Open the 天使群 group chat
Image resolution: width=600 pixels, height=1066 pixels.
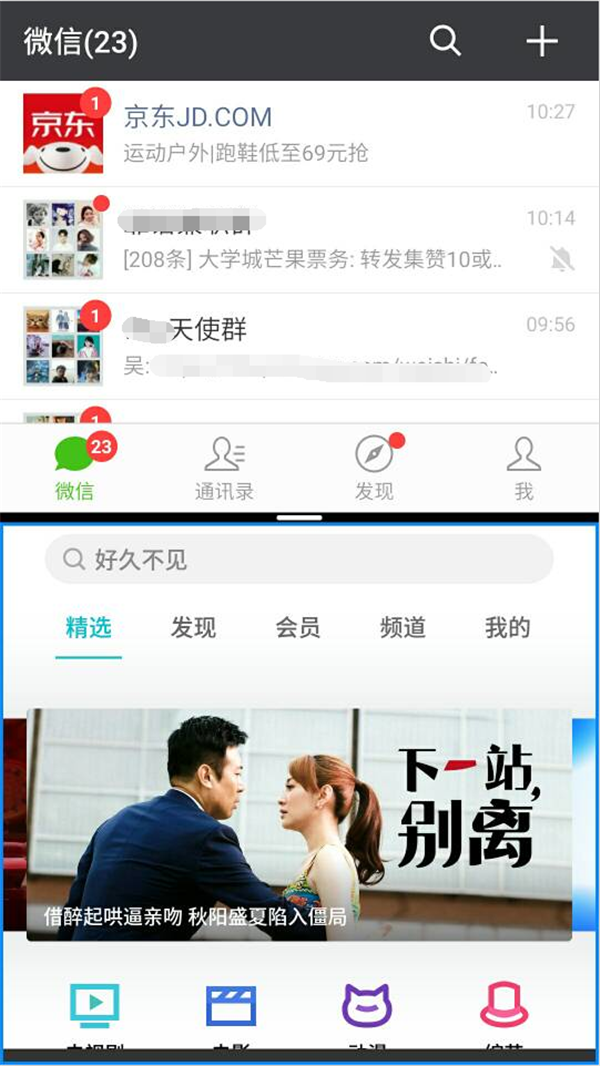point(300,346)
